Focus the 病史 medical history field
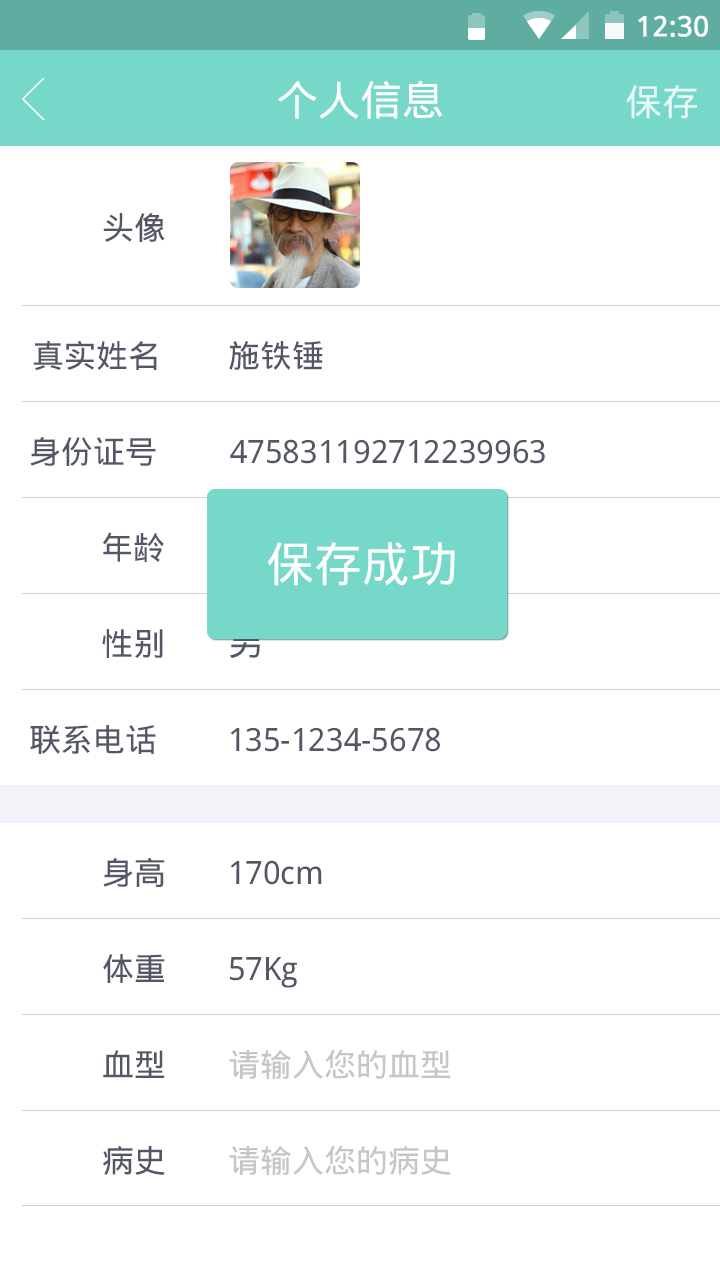The width and height of the screenshot is (720, 1280). tap(340, 1161)
